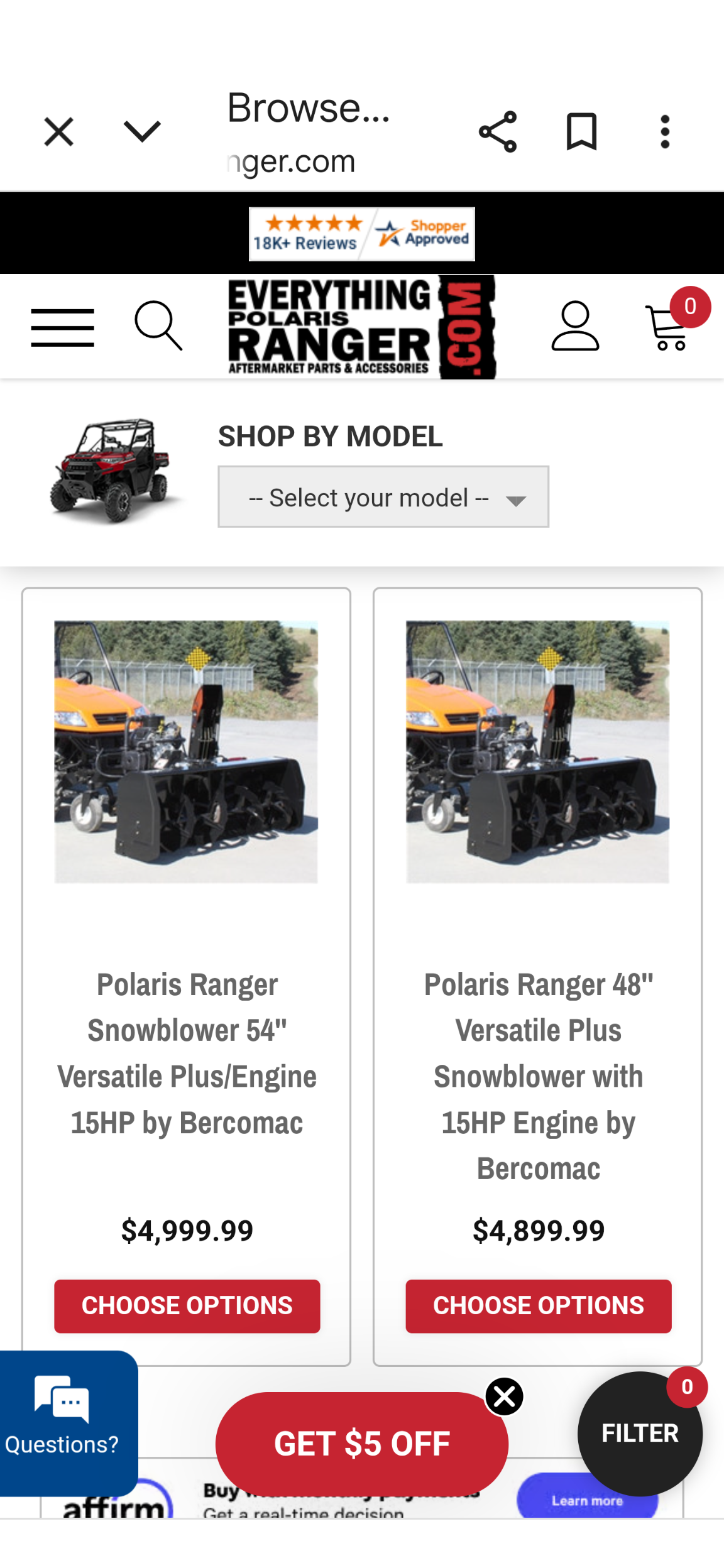Bookmark this page
Viewport: 724px width, 1568px height.
point(581,132)
